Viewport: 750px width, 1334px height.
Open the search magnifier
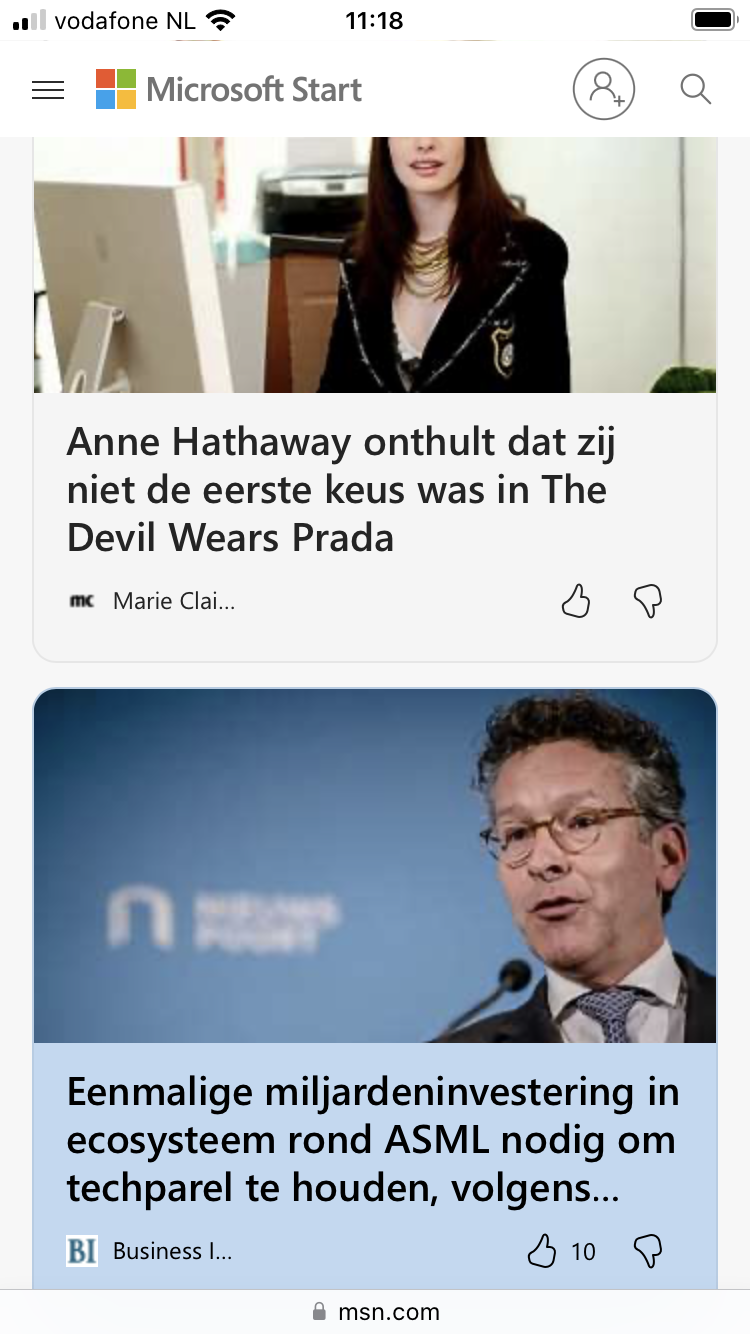(x=695, y=90)
